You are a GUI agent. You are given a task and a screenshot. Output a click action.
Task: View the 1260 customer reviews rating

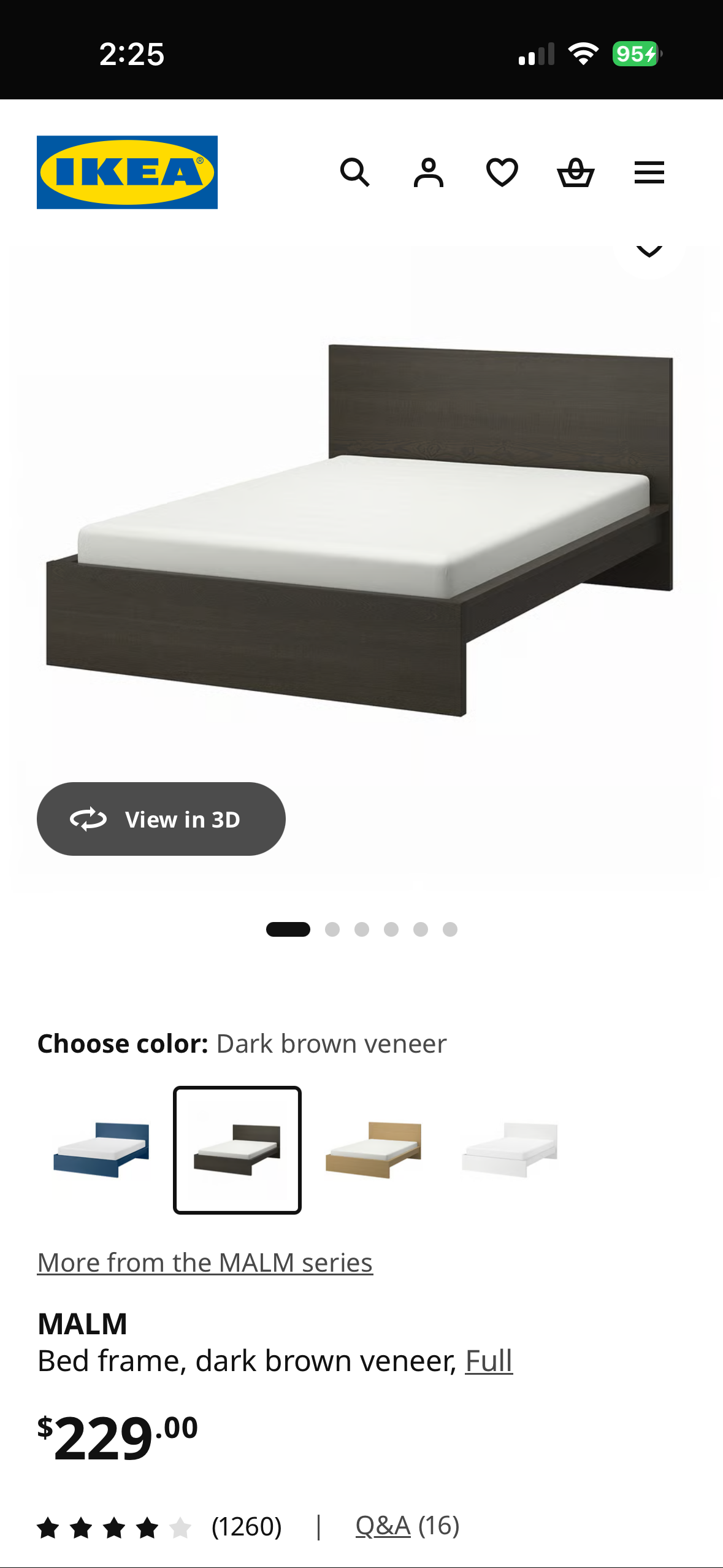pyautogui.click(x=159, y=1527)
